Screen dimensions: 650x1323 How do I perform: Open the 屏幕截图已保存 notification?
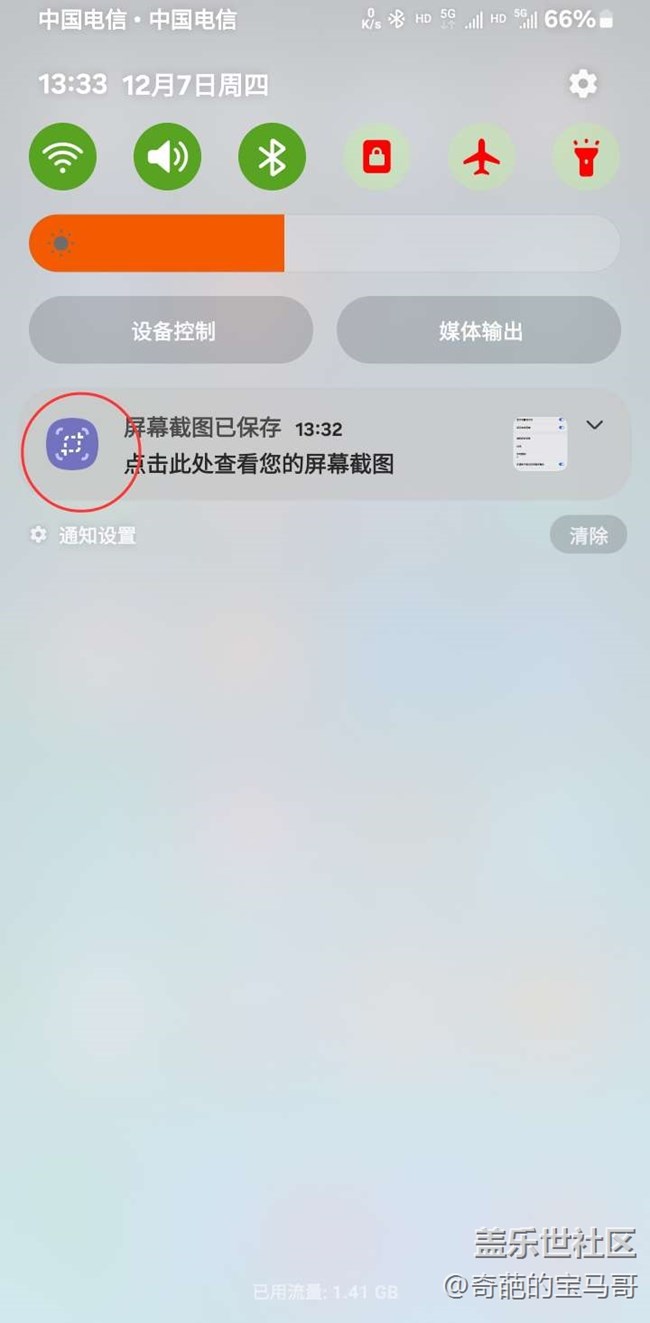point(300,446)
